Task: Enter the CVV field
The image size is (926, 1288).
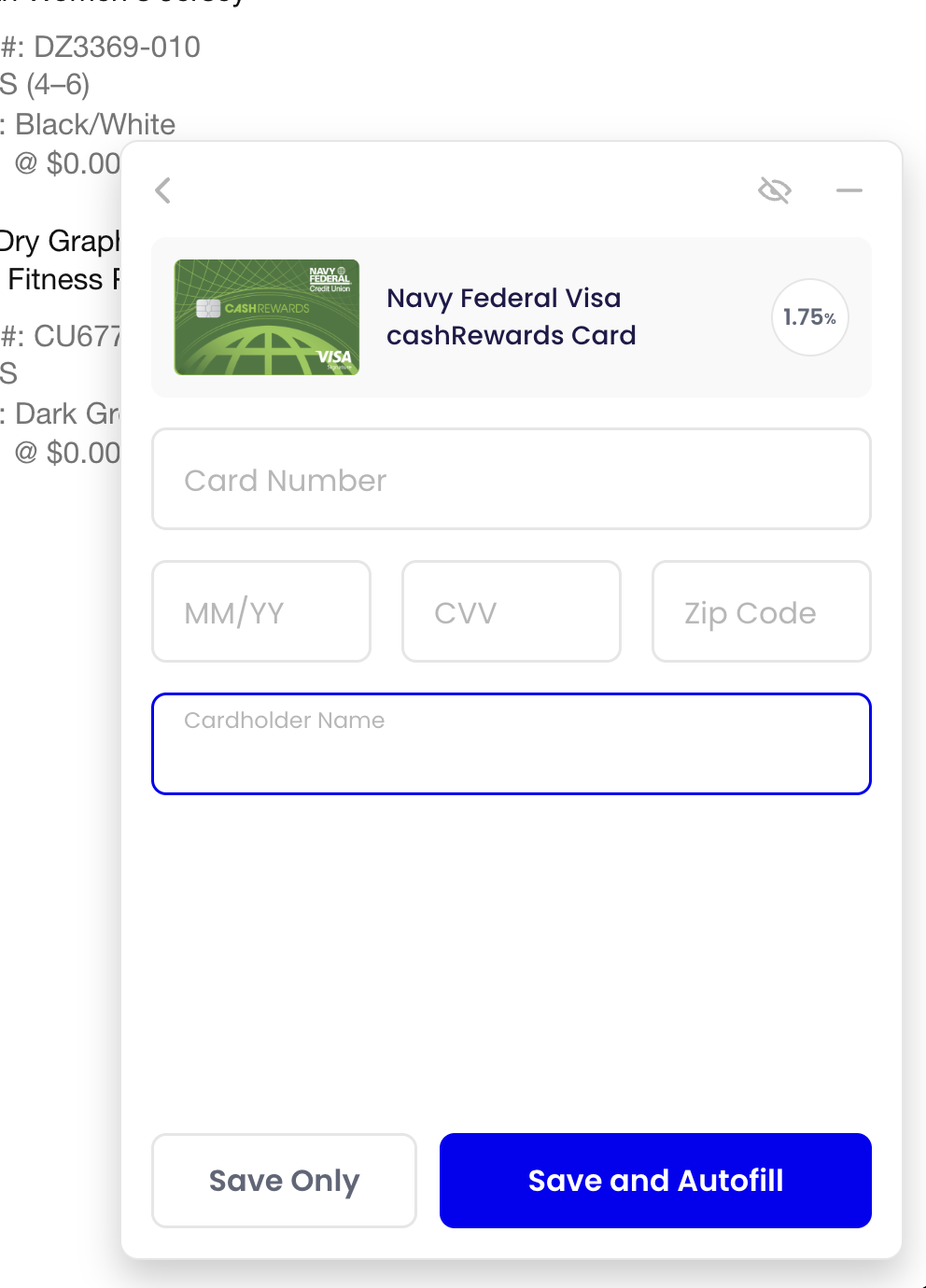Action: (511, 612)
